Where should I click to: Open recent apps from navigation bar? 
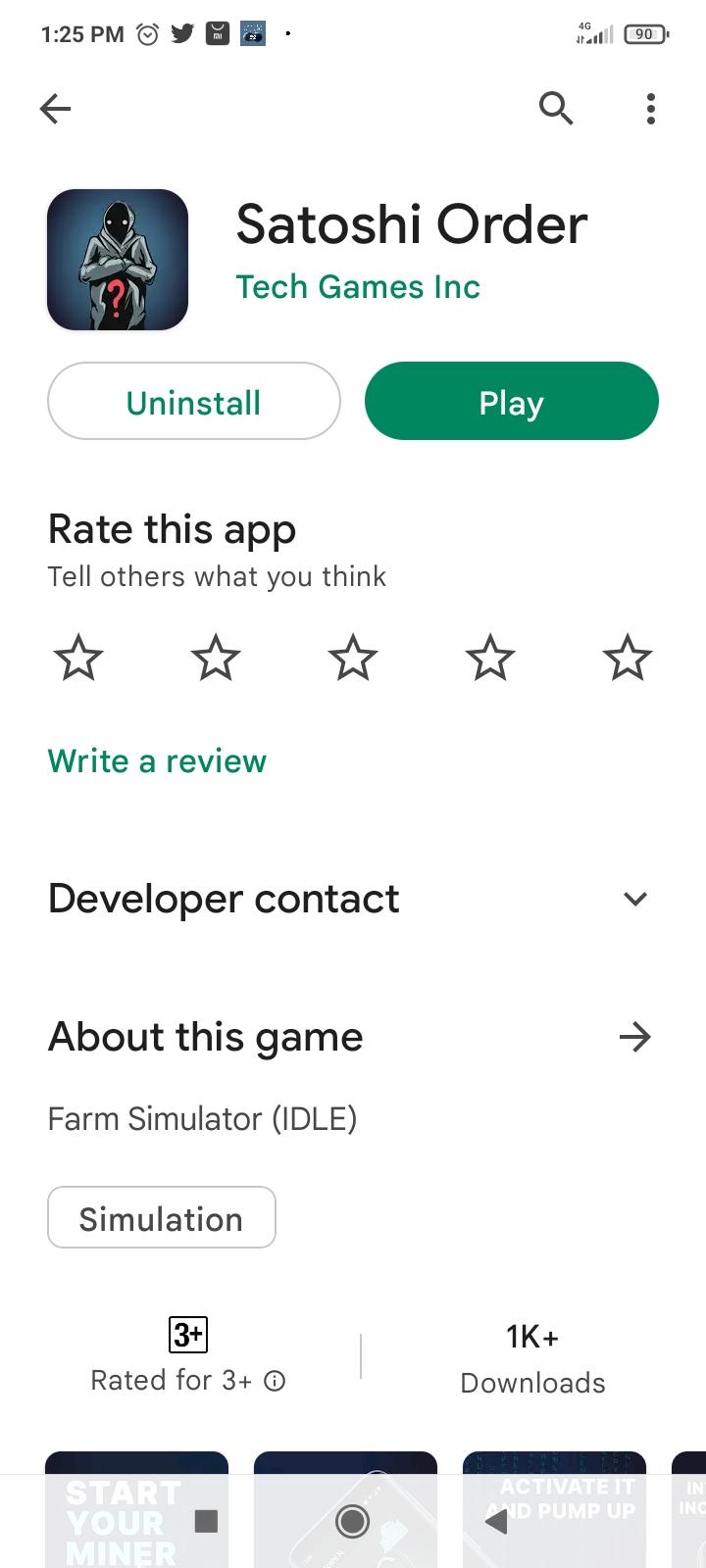pos(206,1521)
